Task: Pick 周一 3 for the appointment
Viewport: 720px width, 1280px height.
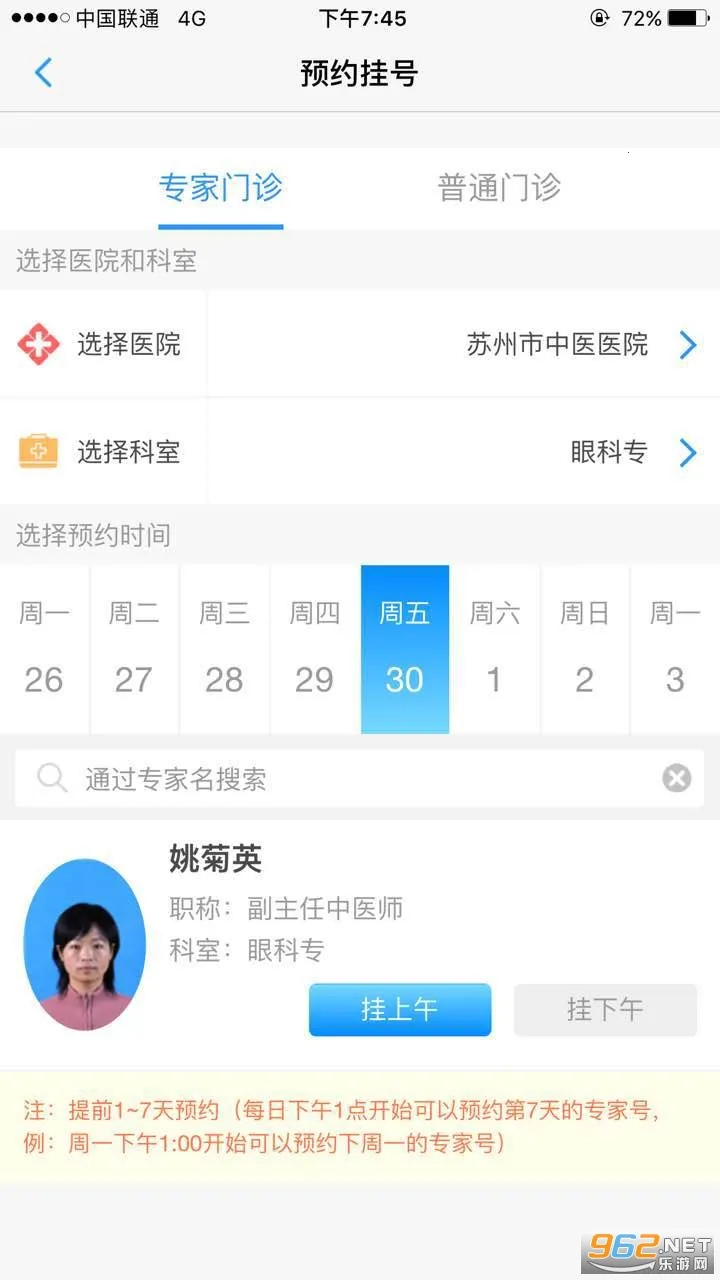Action: click(x=675, y=648)
